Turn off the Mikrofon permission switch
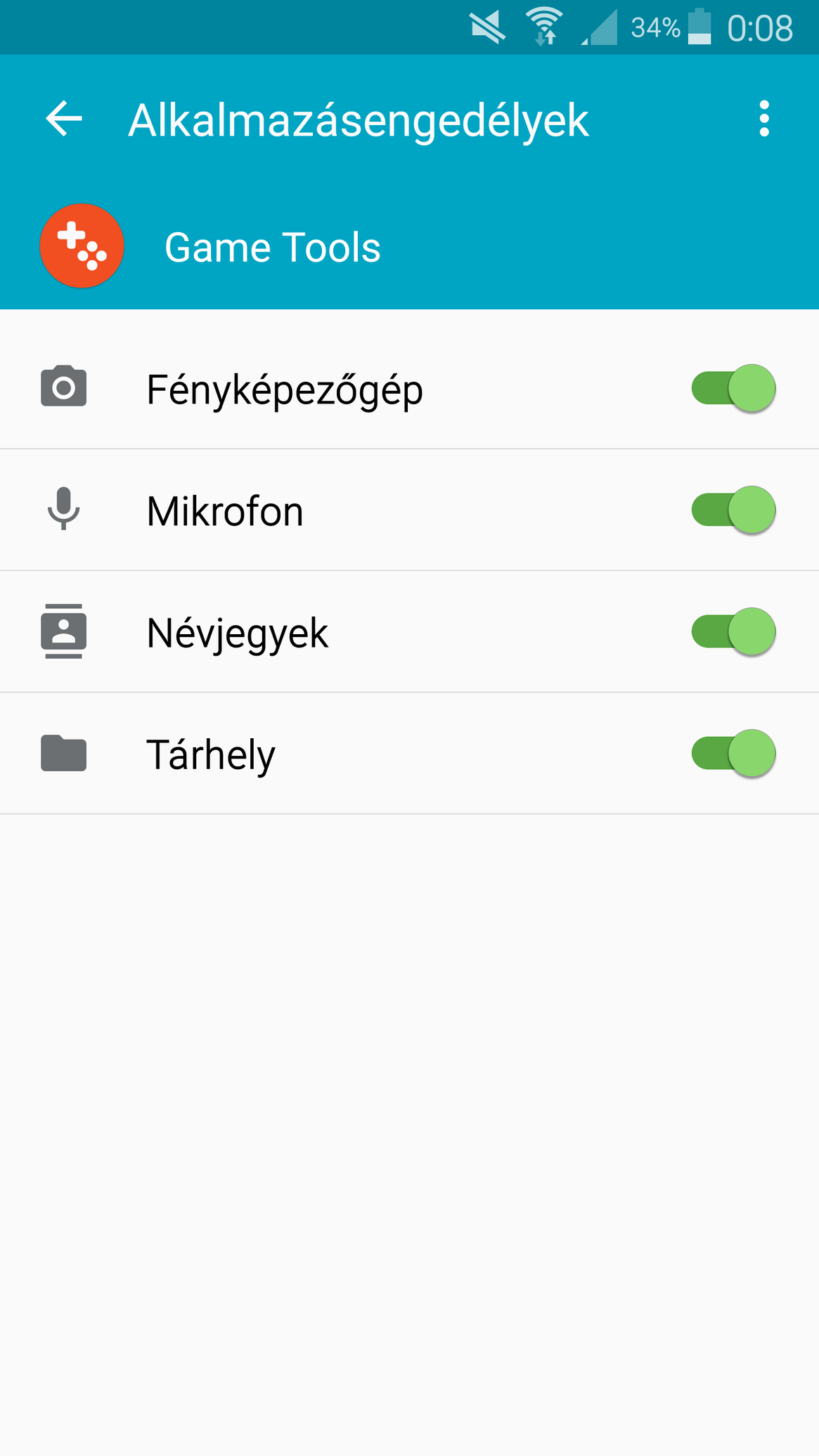Viewport: 819px width, 1456px height. point(733,510)
